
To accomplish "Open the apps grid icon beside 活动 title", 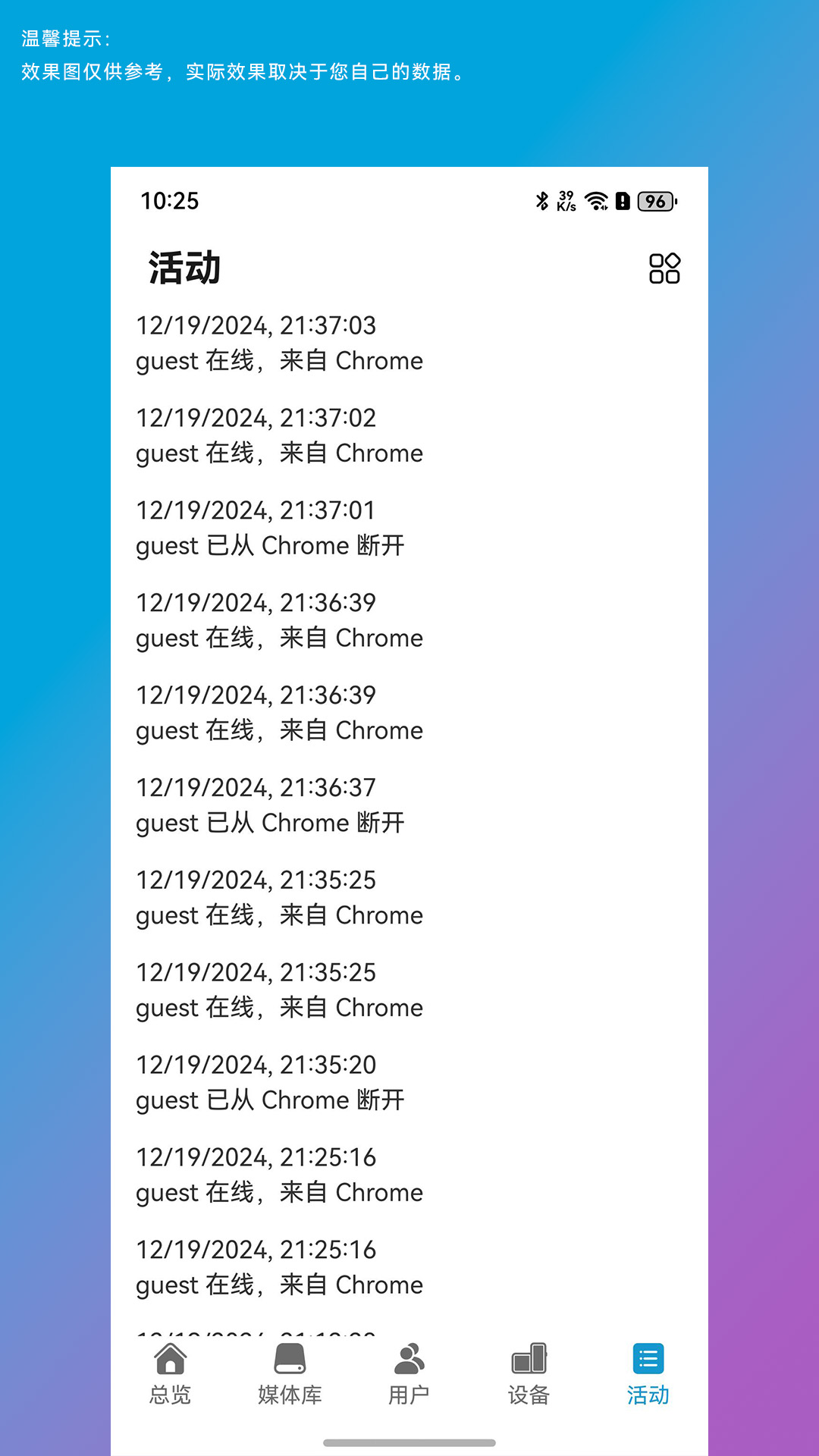I will pos(664,268).
